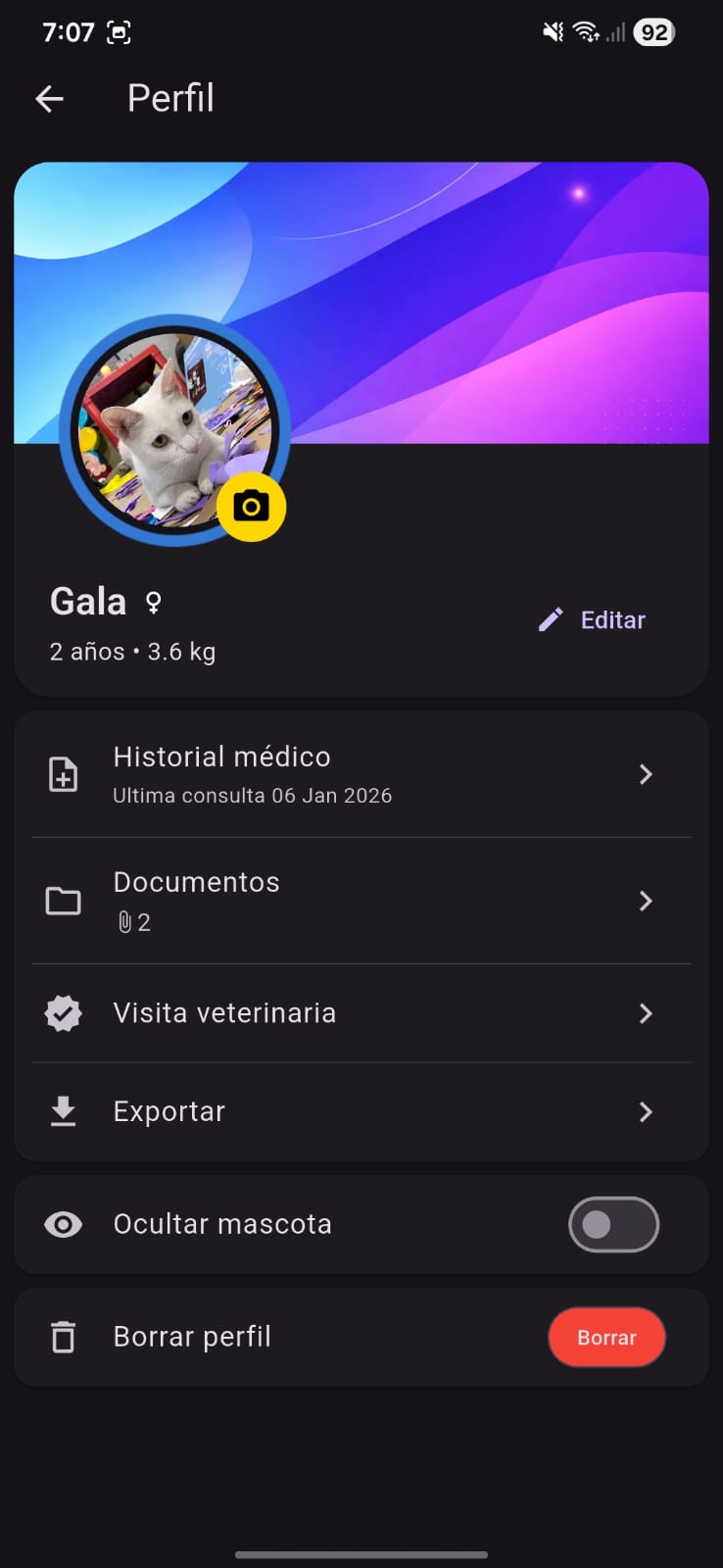Open Visita veterinaria
Screen dimensions: 723x1568
tap(361, 1013)
